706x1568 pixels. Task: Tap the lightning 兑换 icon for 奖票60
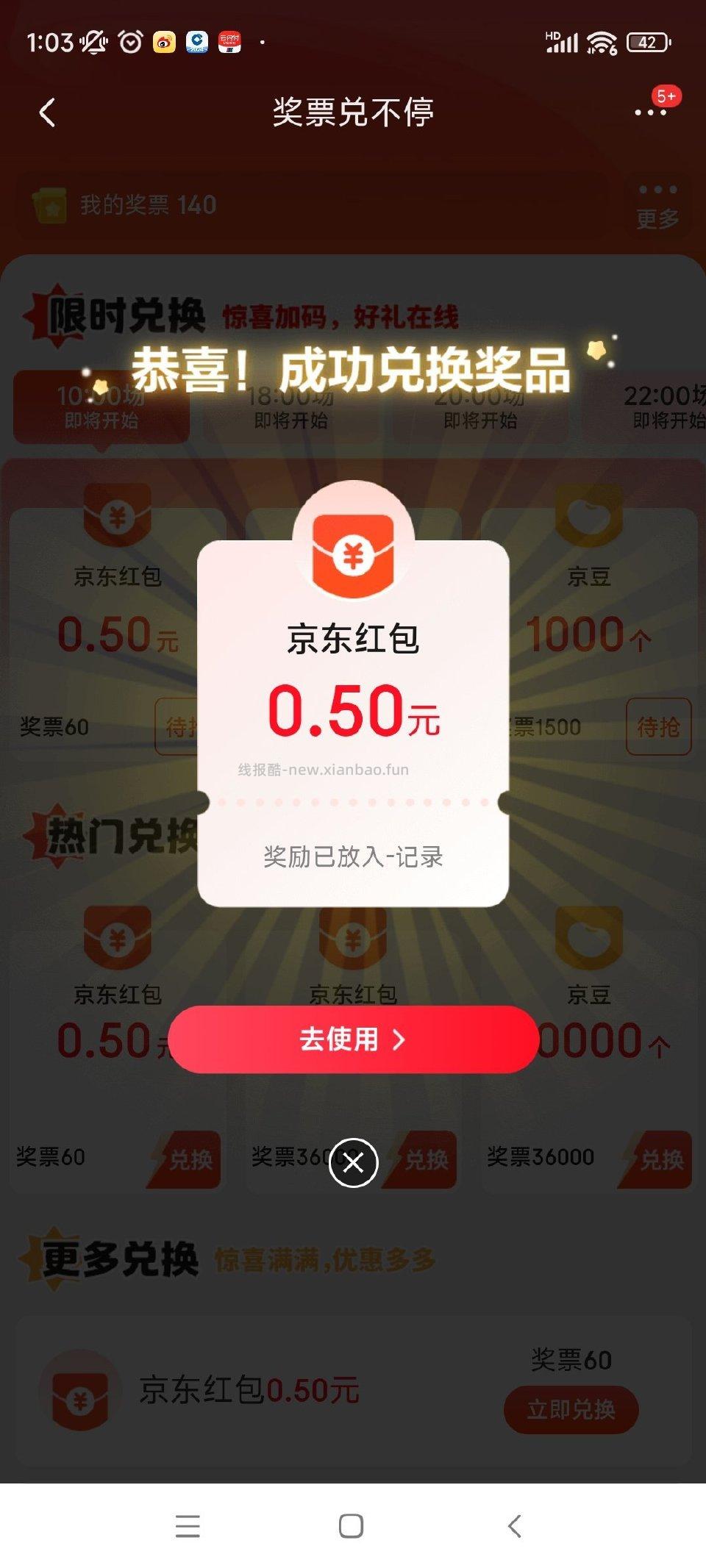click(x=186, y=1157)
